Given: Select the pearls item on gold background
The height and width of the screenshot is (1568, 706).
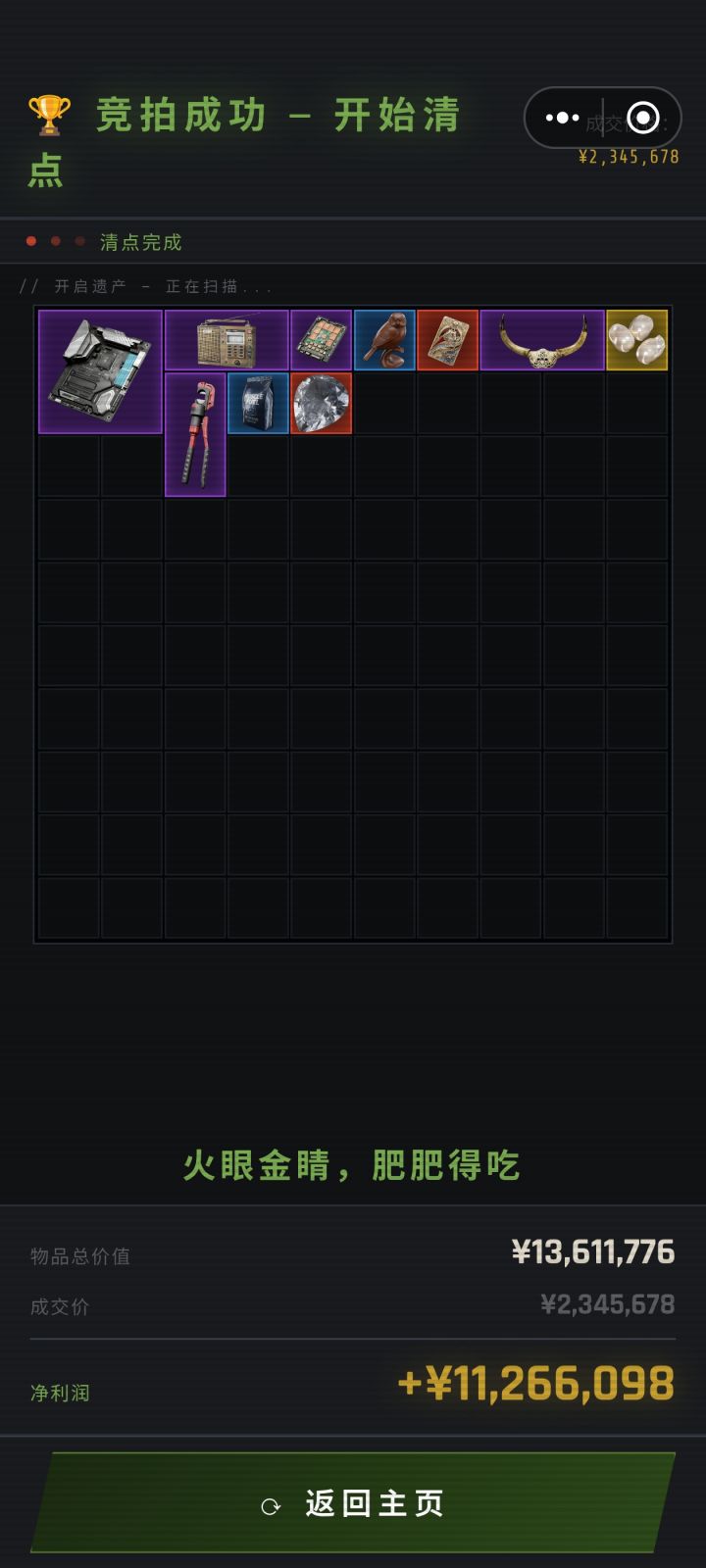Looking at the screenshot, I should [x=637, y=341].
